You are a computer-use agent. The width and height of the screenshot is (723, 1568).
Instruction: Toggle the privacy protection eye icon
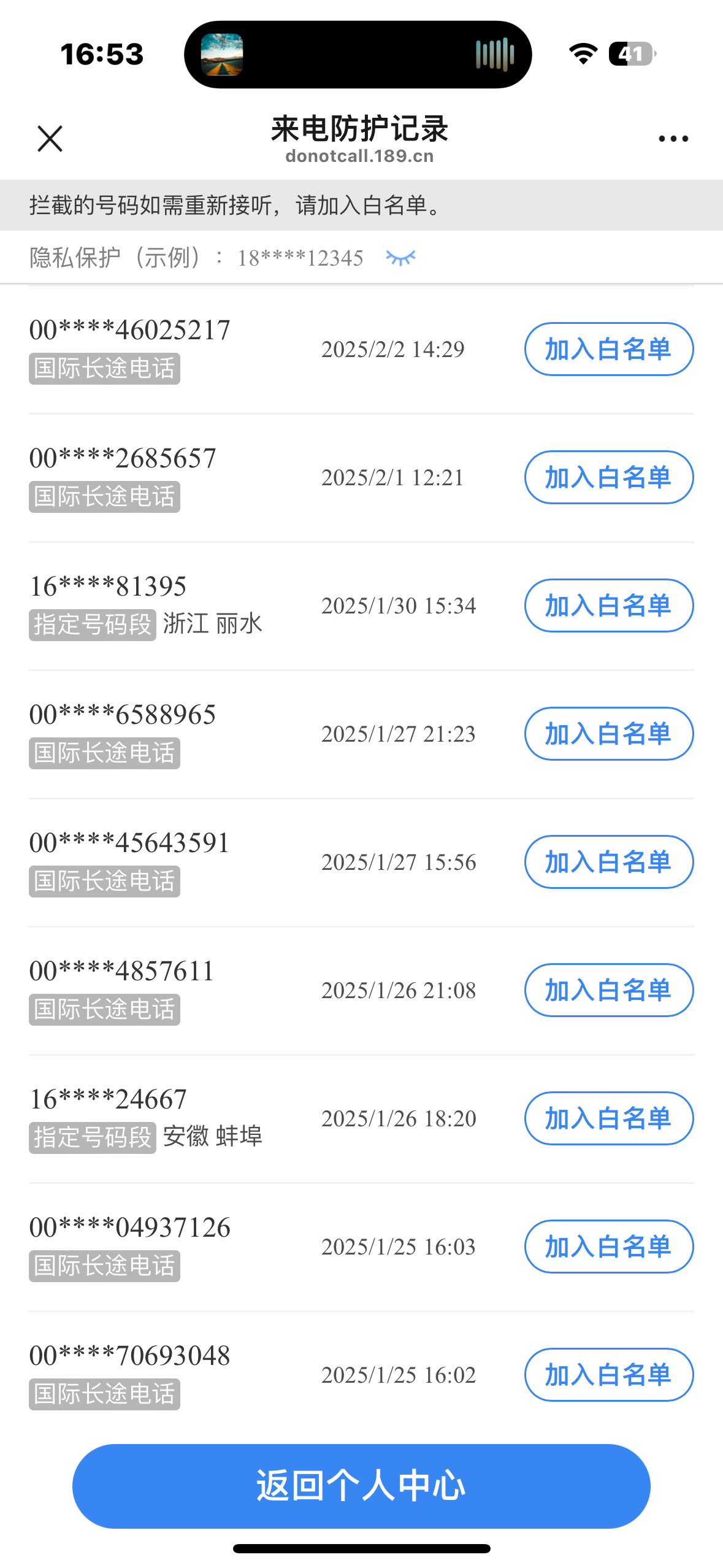[400, 258]
